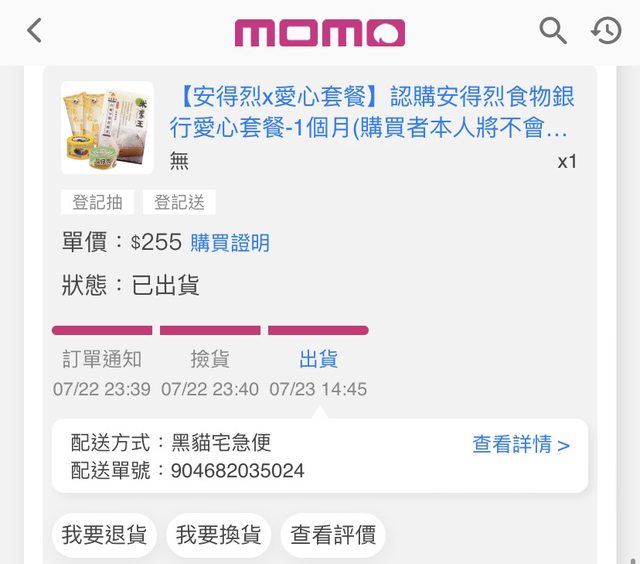Open the 購買證明 link
640x564 pixels.
tap(230, 243)
